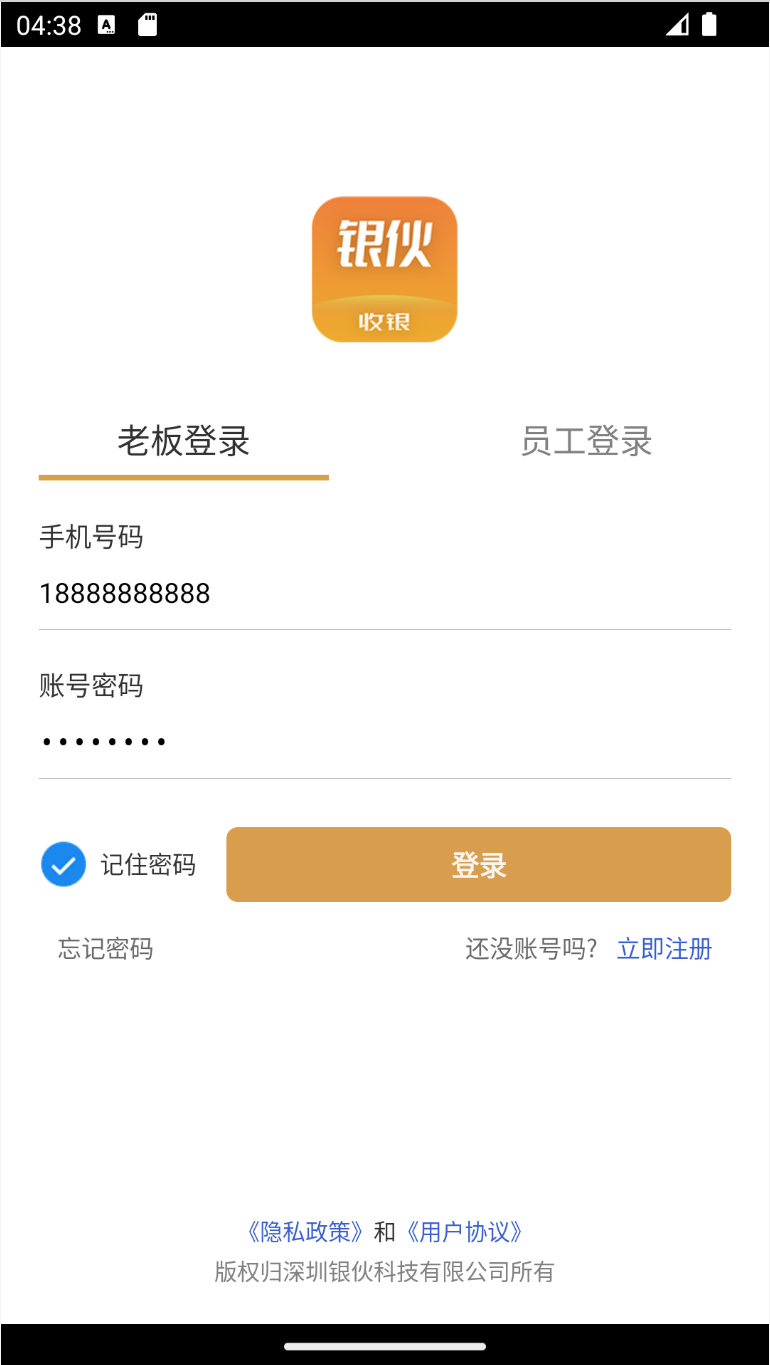Open 立即注册 to register an account
The image size is (770, 1365).
coord(664,948)
